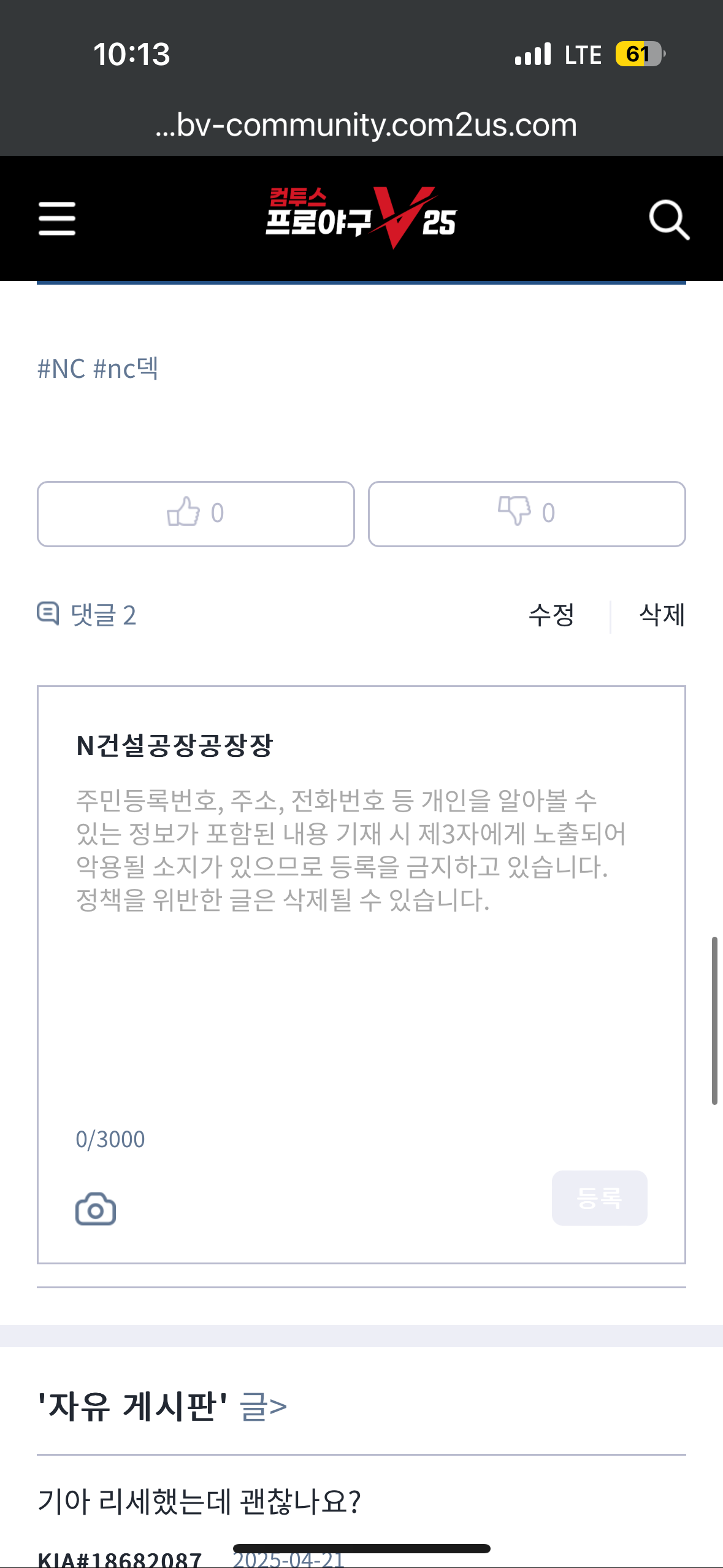Like the post with thumbs up
Viewport: 723px width, 1568px height.
pos(196,513)
